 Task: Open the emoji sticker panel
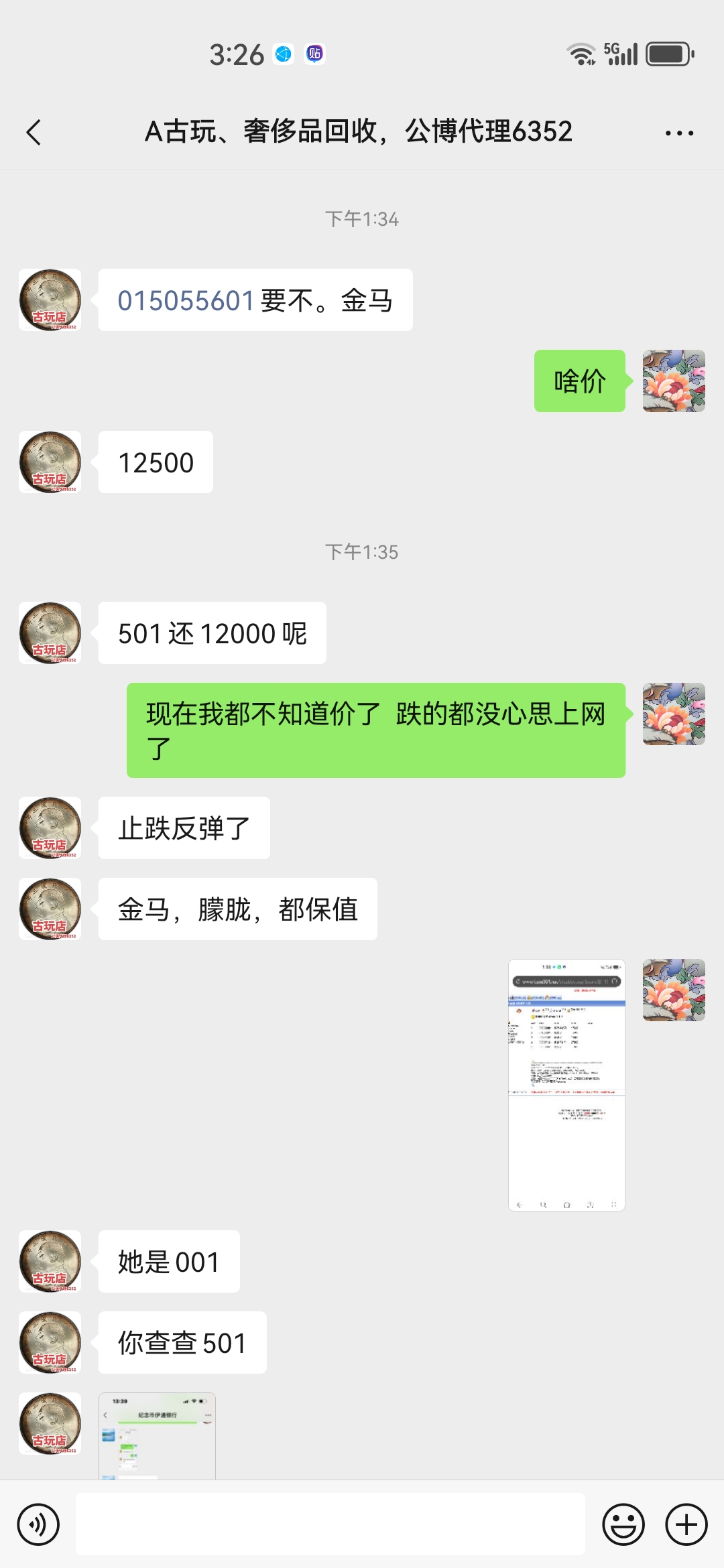(623, 1524)
